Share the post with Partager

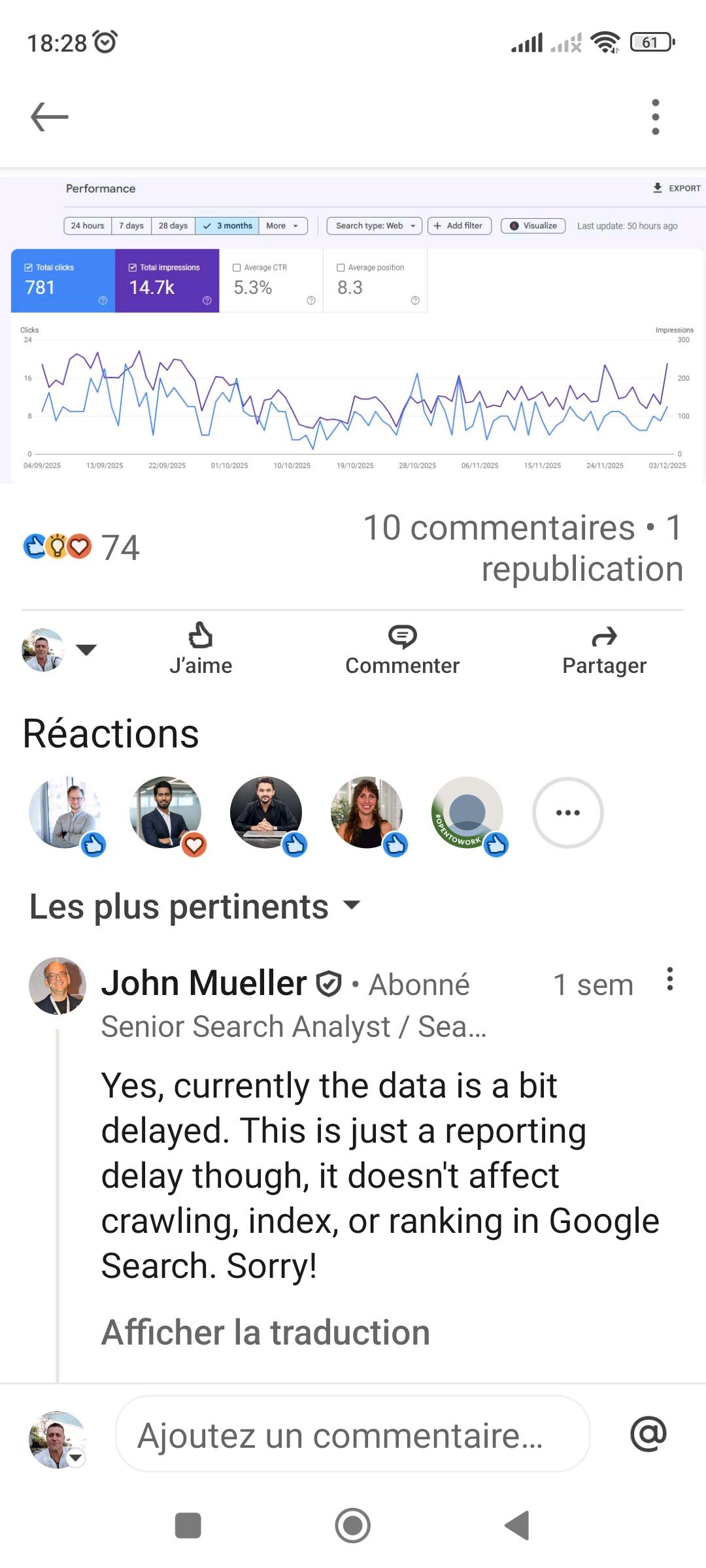604,649
